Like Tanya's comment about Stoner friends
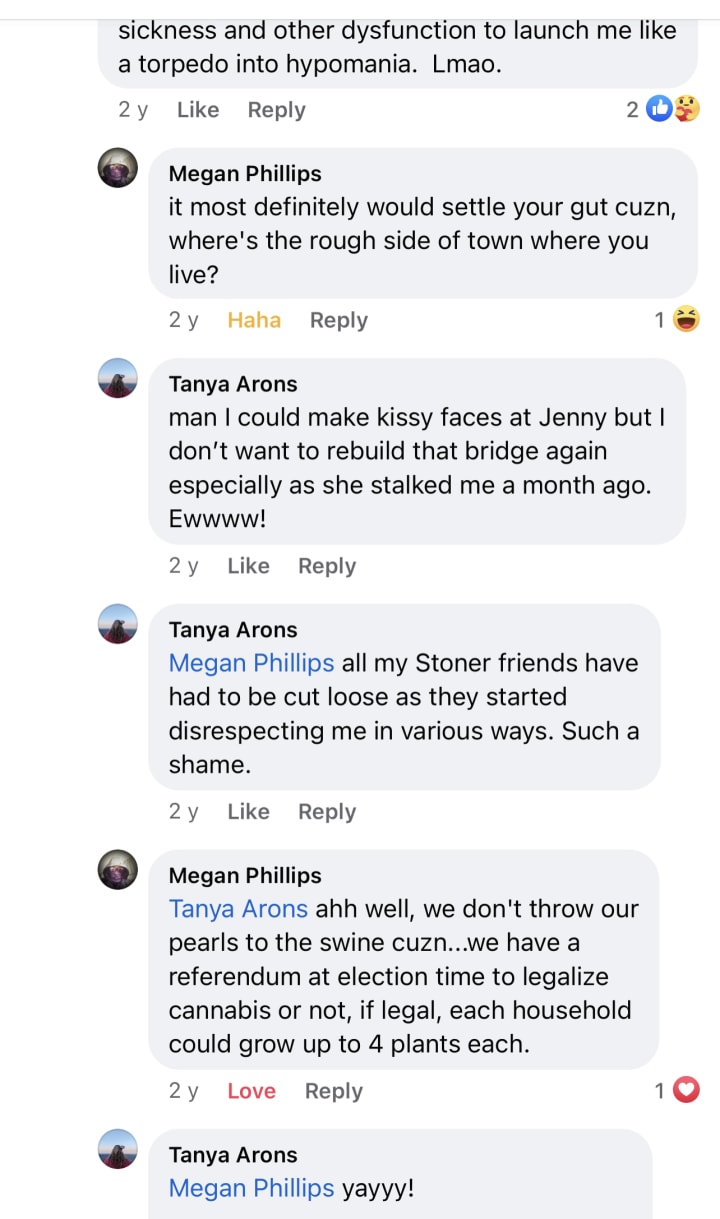 [x=248, y=812]
